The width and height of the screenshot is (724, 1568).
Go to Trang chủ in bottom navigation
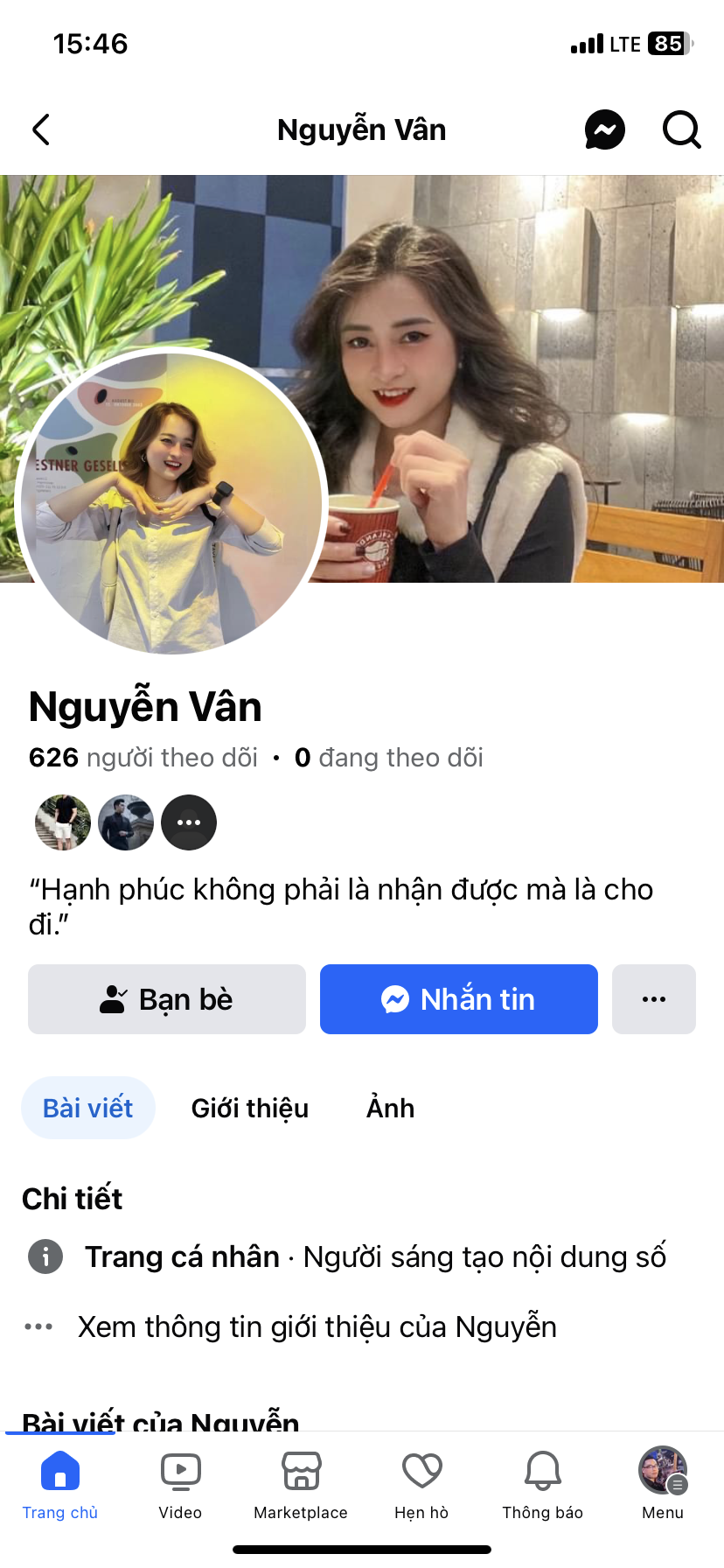click(60, 1483)
